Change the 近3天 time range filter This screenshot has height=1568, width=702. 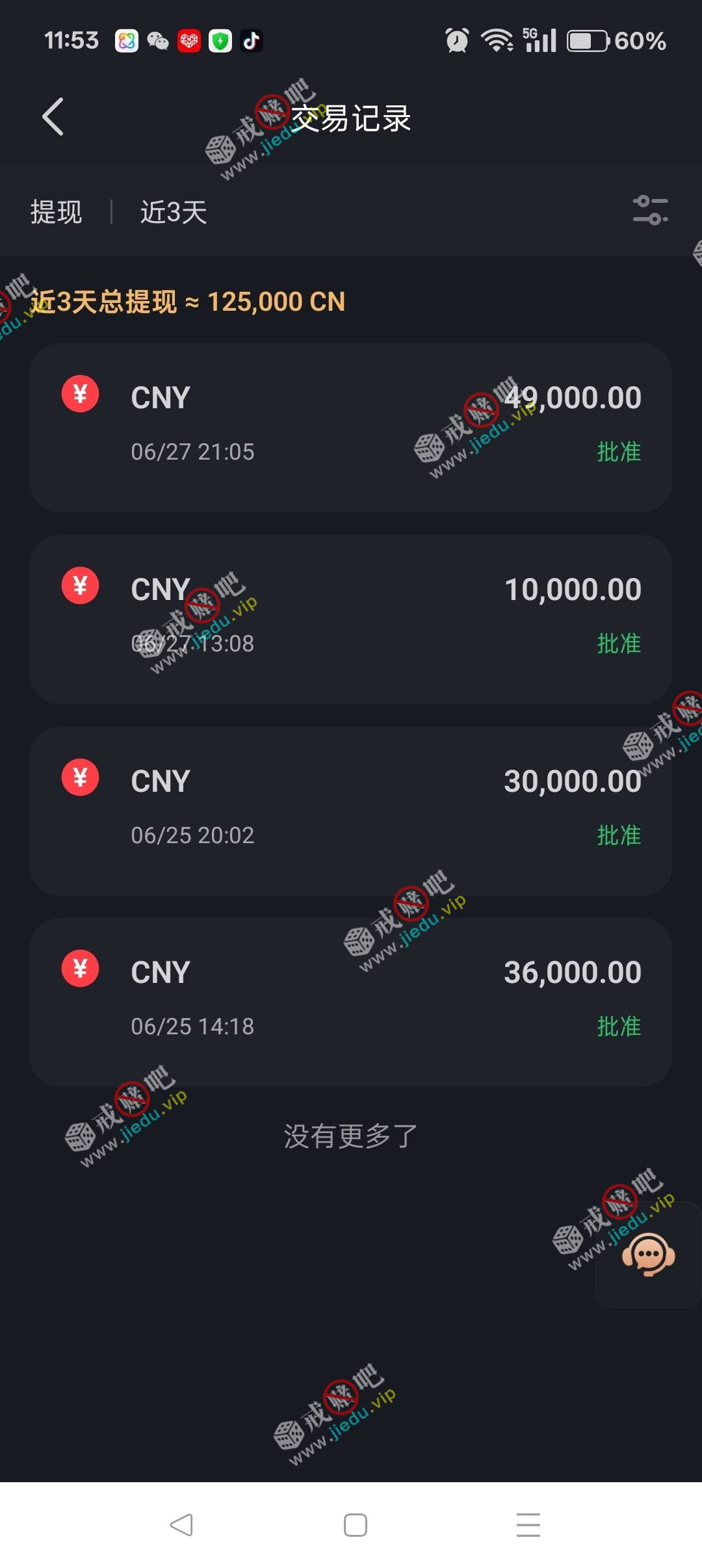point(174,213)
